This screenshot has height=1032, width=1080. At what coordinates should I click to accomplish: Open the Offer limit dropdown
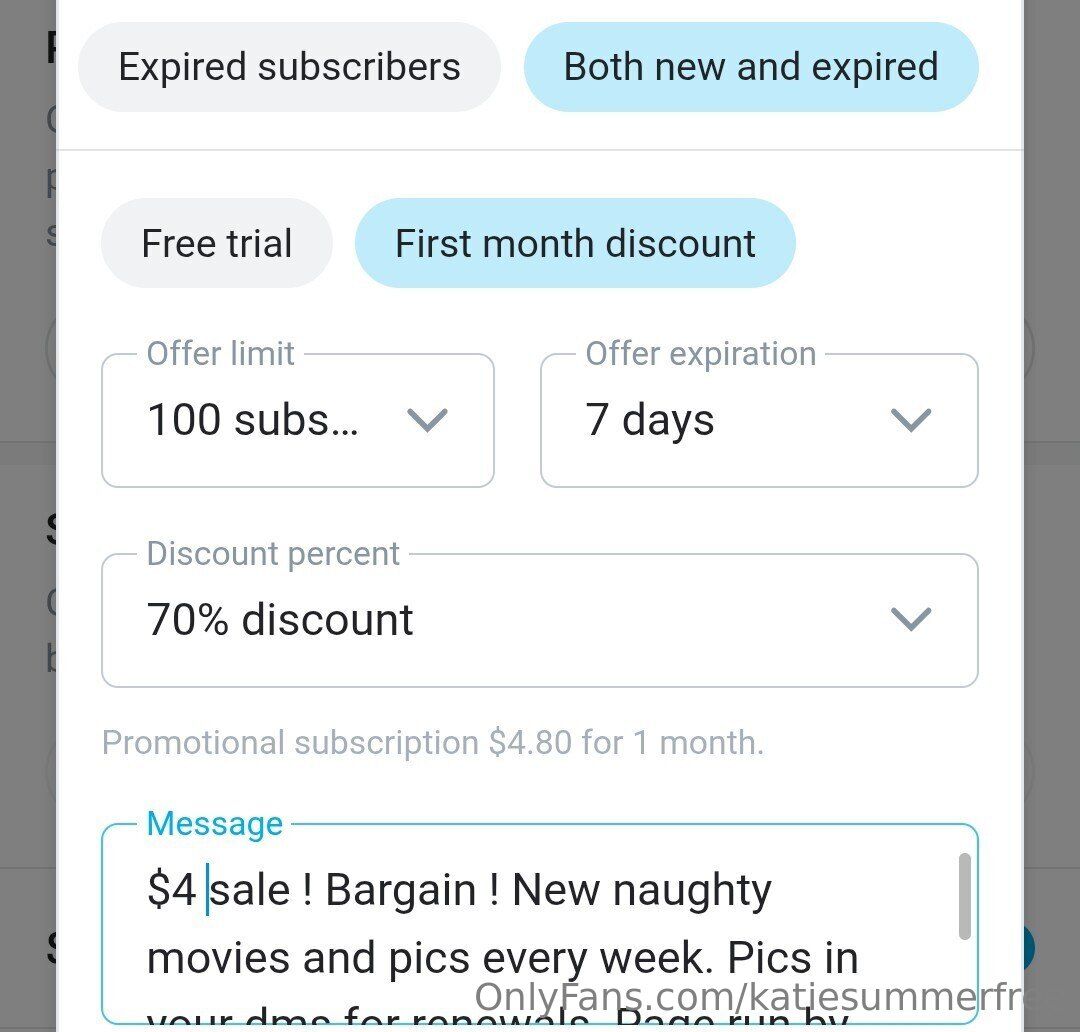click(298, 420)
